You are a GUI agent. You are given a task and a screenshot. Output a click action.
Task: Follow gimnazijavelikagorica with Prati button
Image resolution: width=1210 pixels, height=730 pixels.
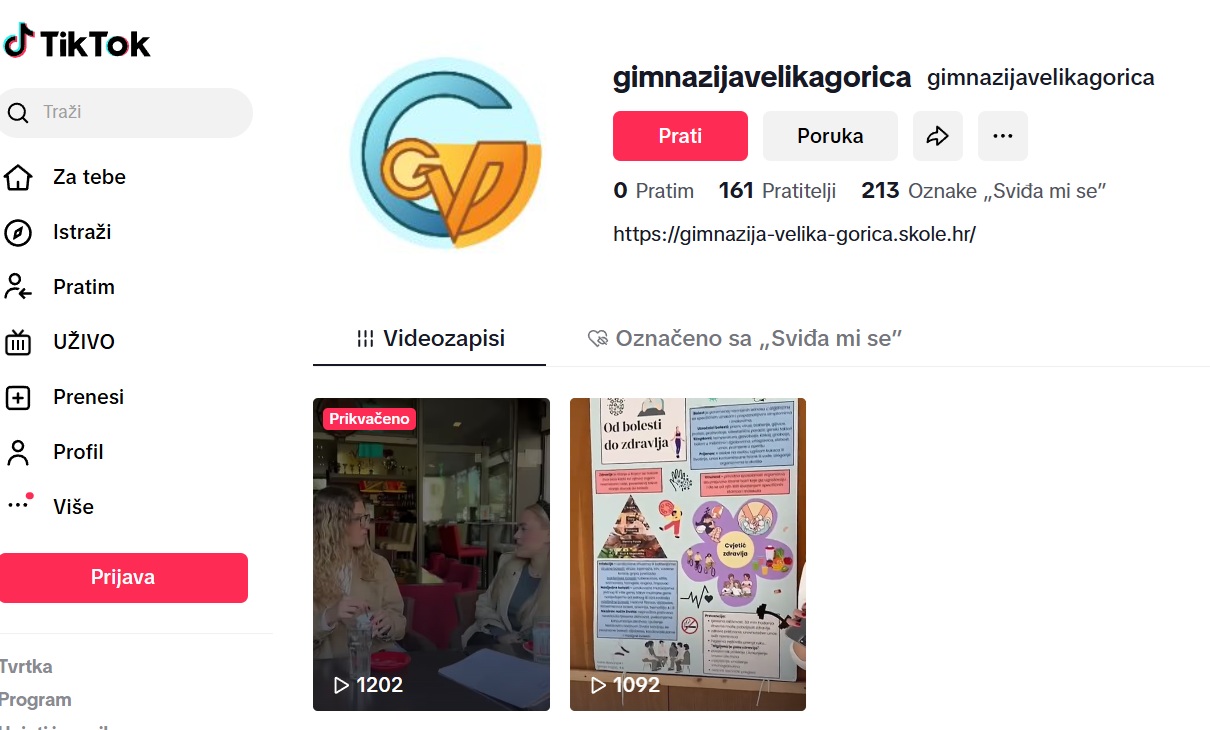680,136
